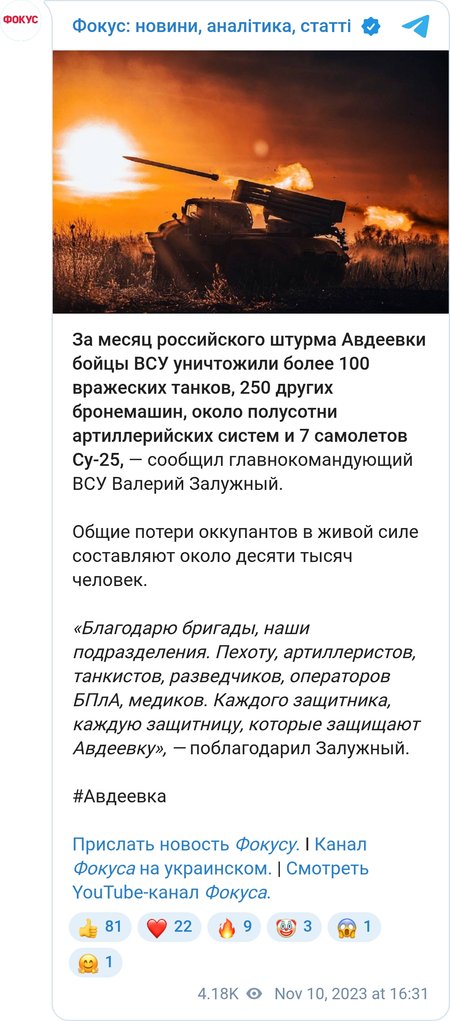Open the Nov 10, 2023 at 16:31 timestamp
The image size is (450, 1021).
[351, 994]
